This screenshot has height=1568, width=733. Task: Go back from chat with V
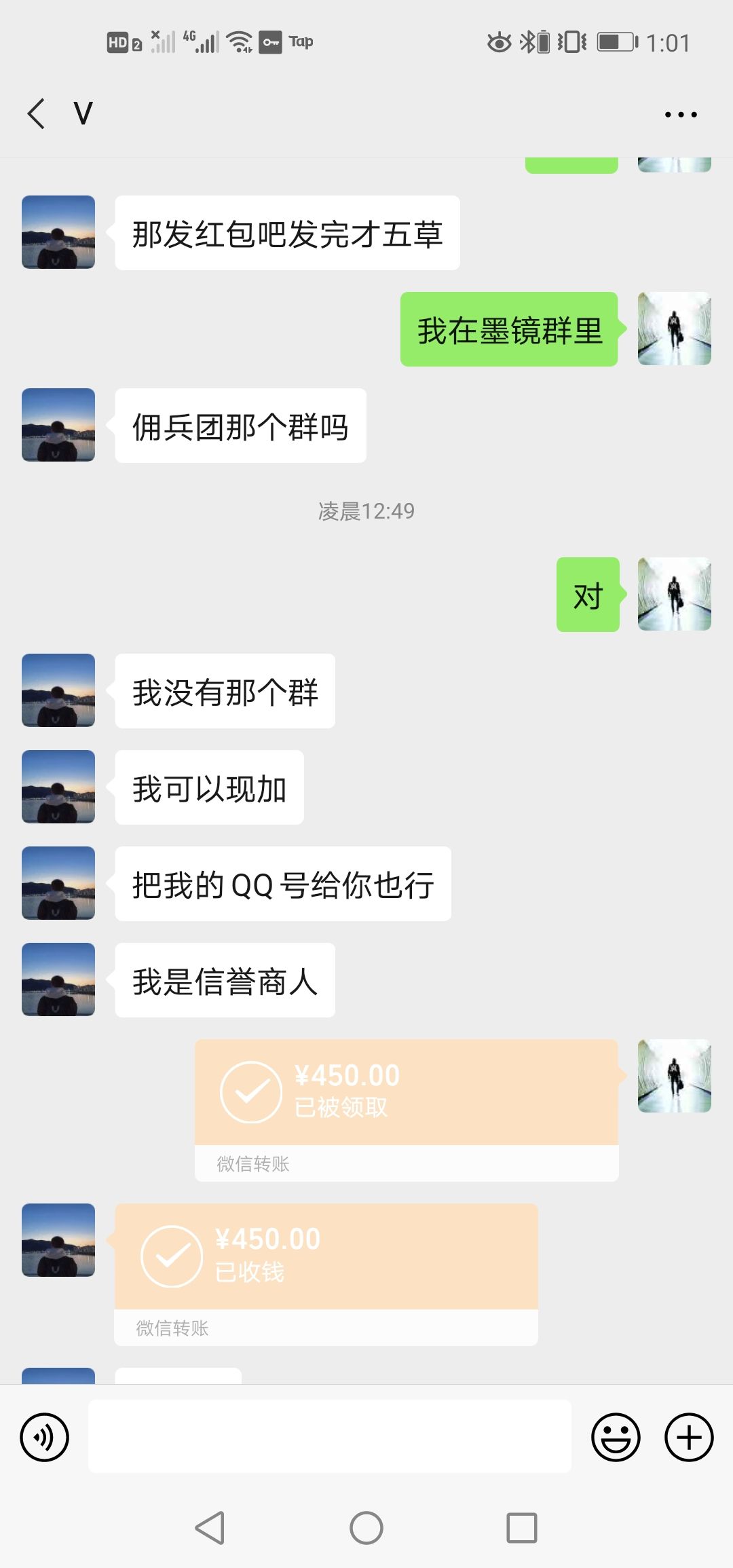(x=37, y=113)
